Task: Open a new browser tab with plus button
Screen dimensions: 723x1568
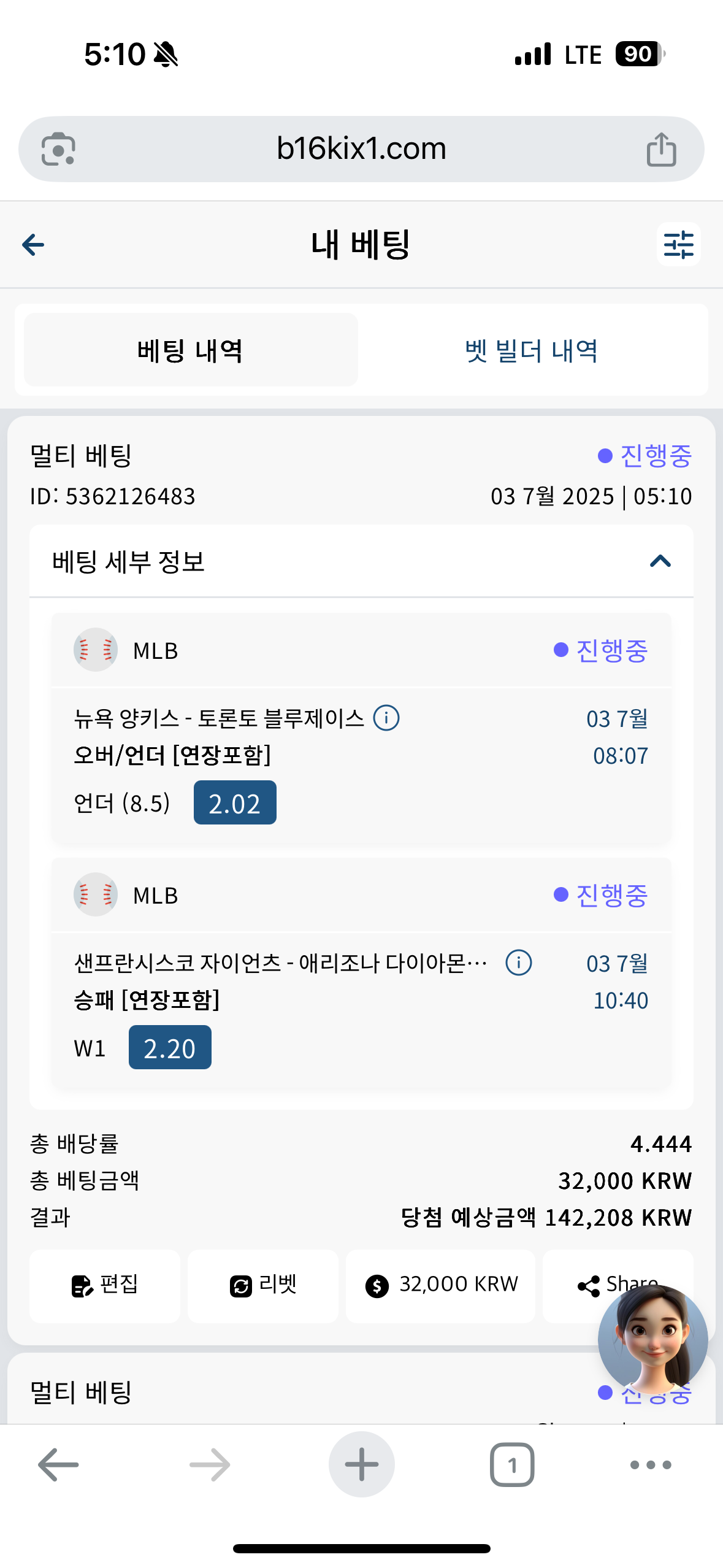Action: pyautogui.click(x=361, y=1464)
